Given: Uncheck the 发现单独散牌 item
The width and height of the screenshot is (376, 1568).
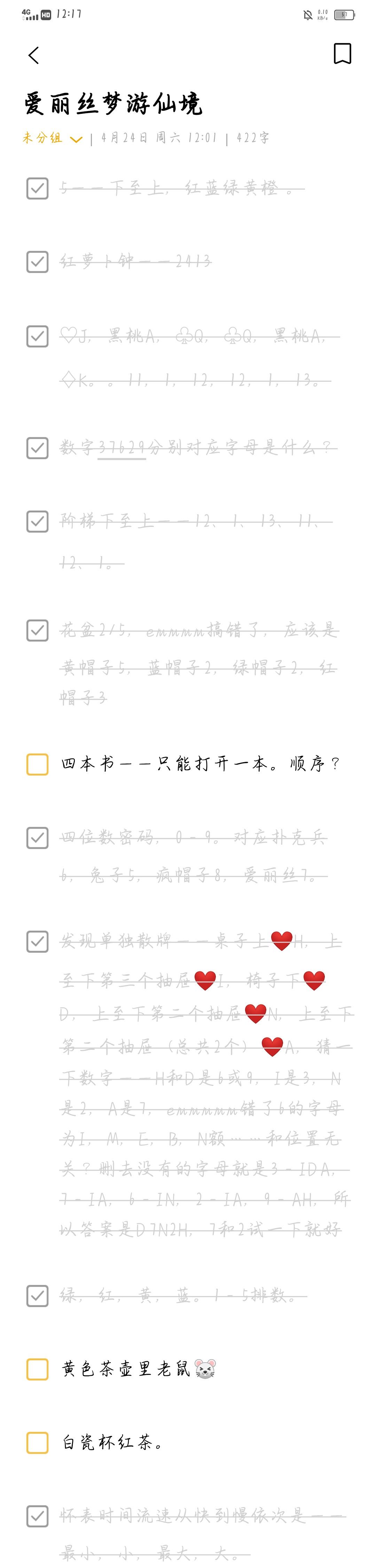Looking at the screenshot, I should point(38,941).
